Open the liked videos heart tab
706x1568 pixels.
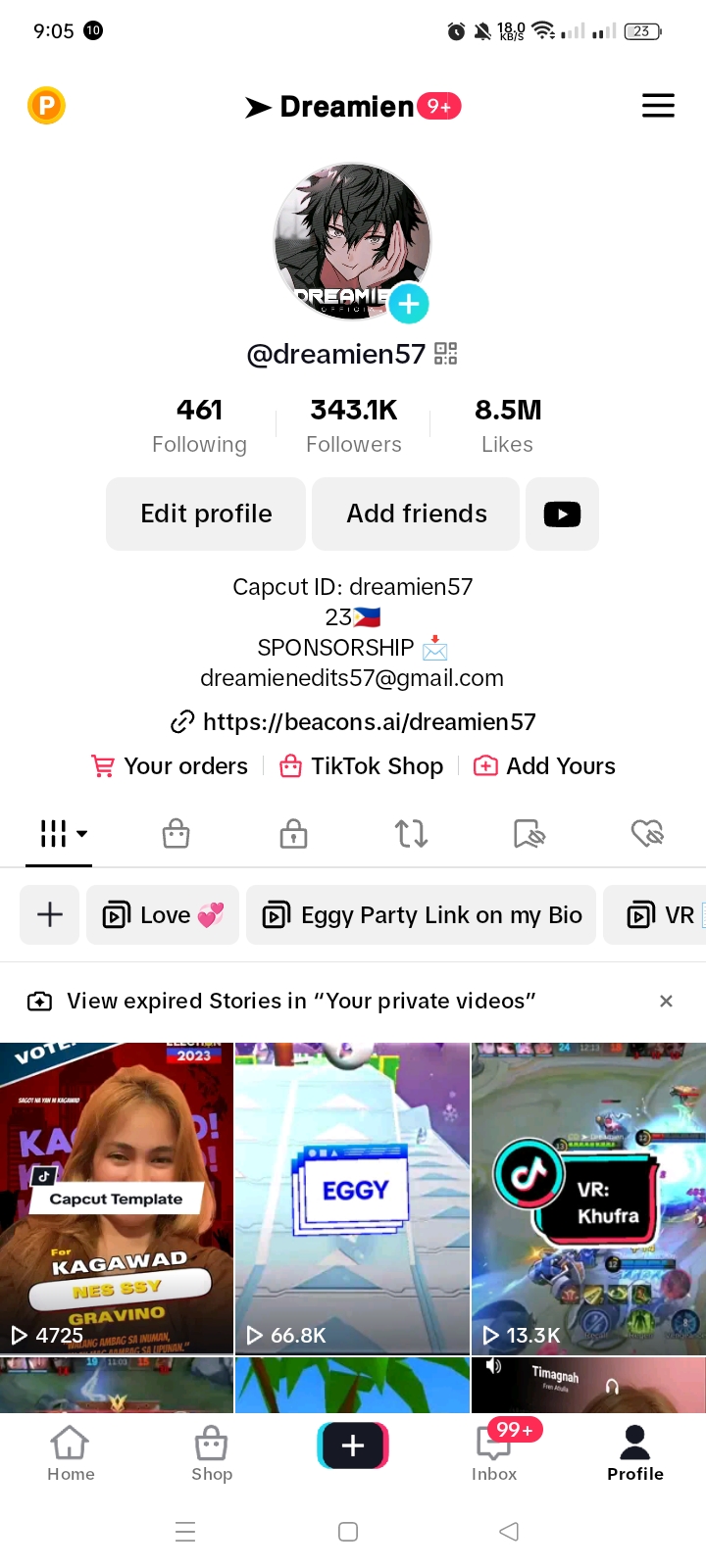pos(647,834)
